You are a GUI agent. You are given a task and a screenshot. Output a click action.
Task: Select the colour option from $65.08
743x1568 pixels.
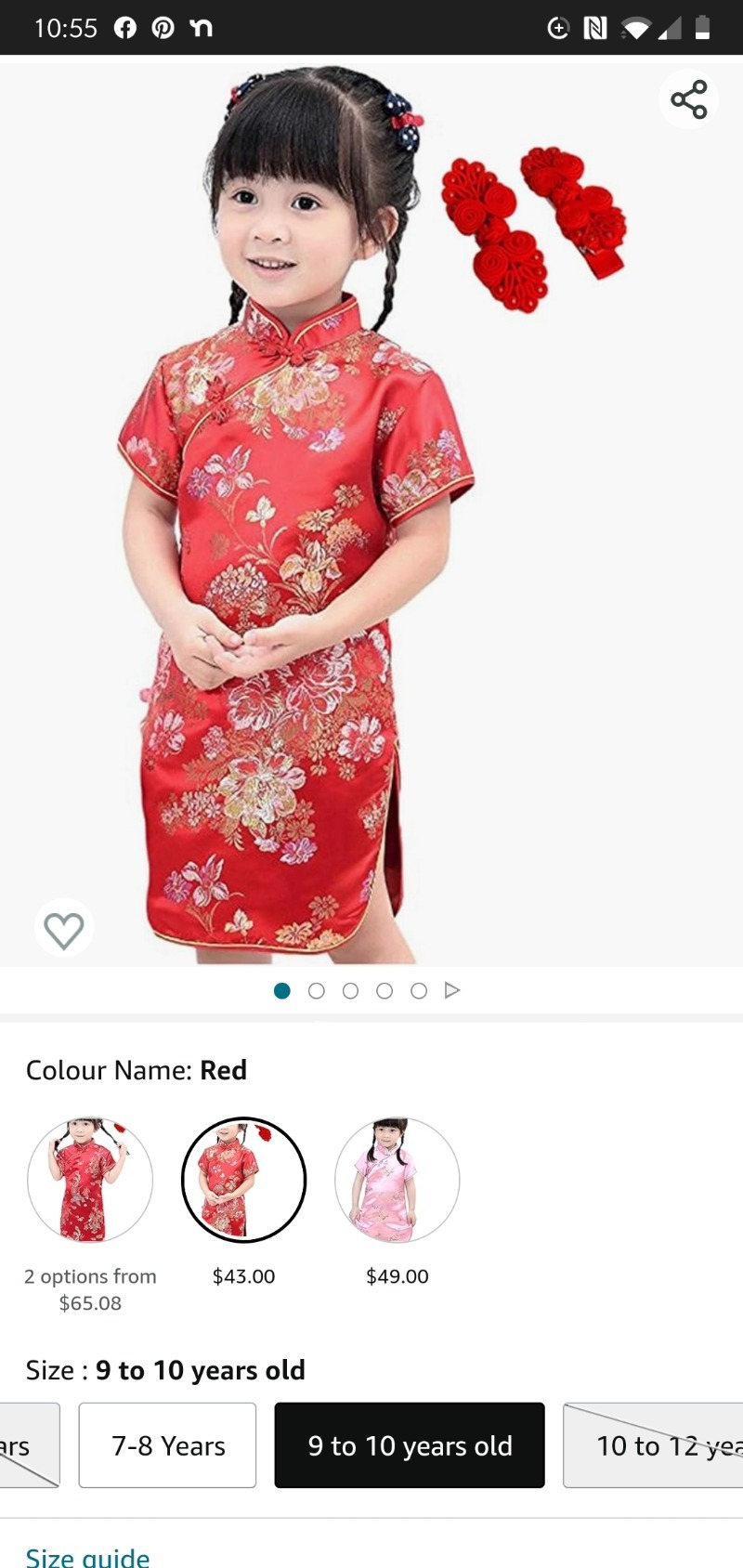(x=90, y=1180)
